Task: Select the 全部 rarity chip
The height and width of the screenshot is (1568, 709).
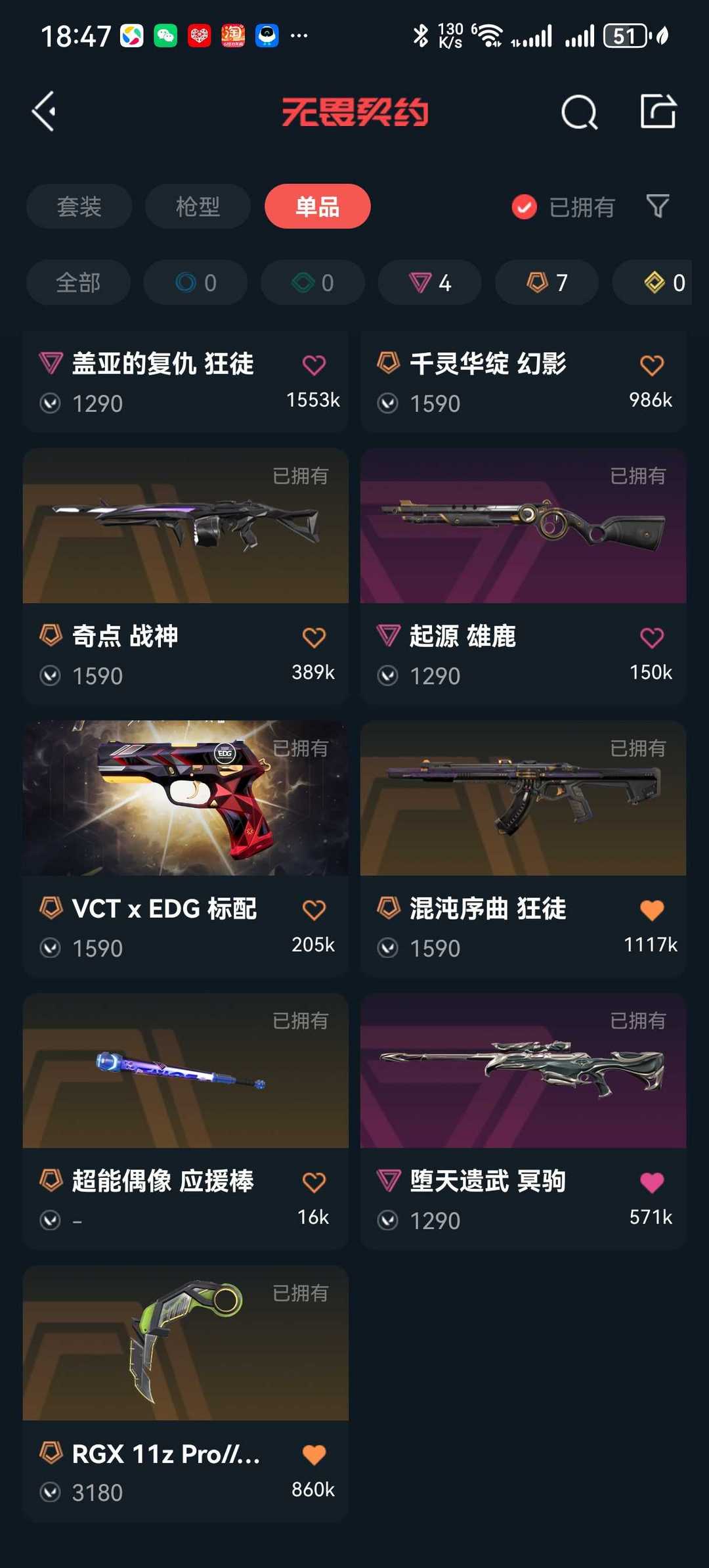Action: pos(78,282)
